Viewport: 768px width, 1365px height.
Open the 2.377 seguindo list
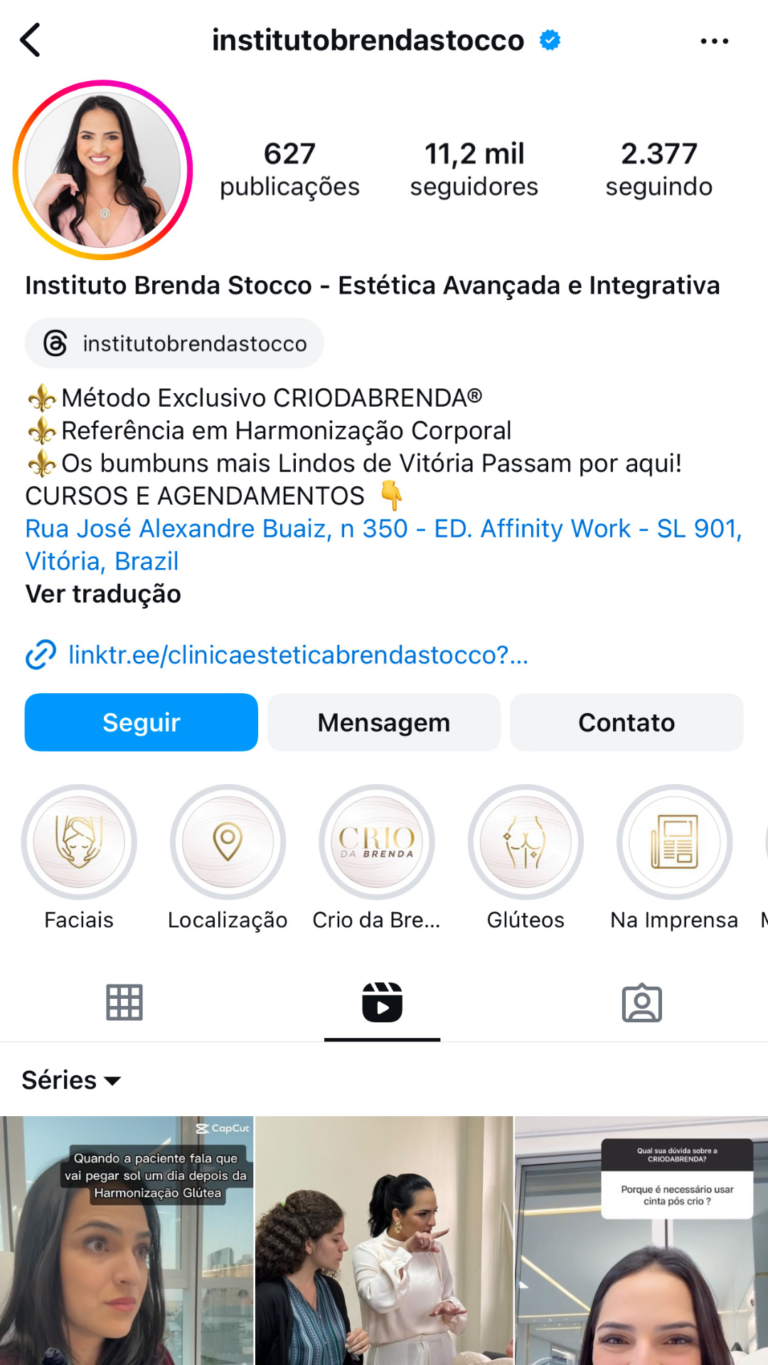tap(658, 169)
